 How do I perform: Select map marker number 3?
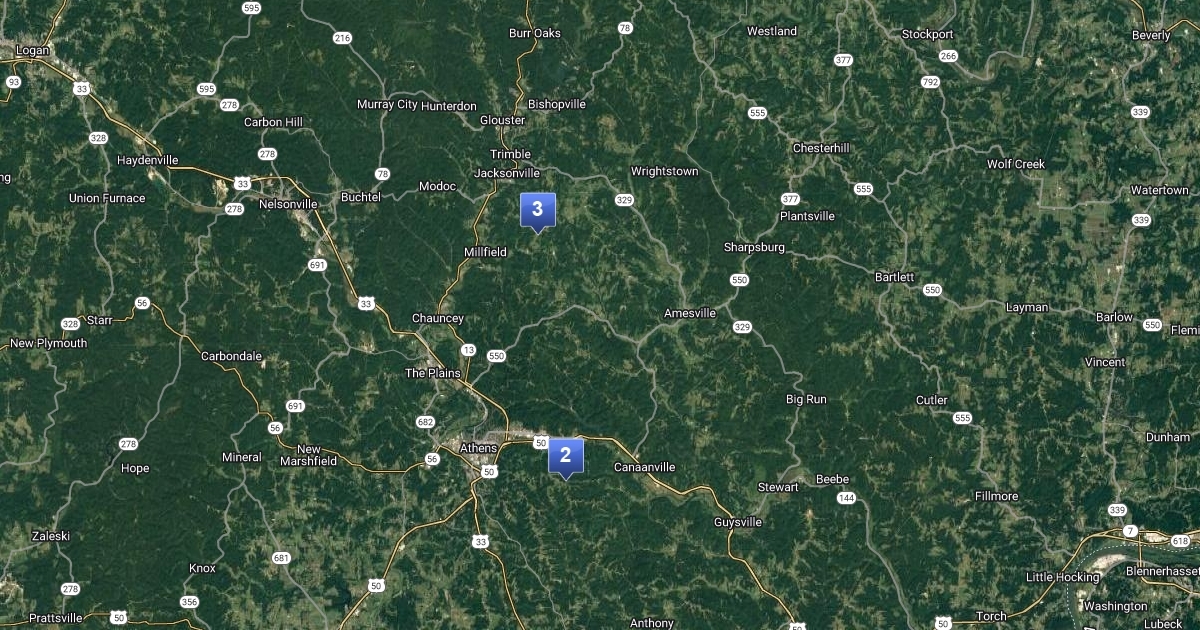pos(537,210)
